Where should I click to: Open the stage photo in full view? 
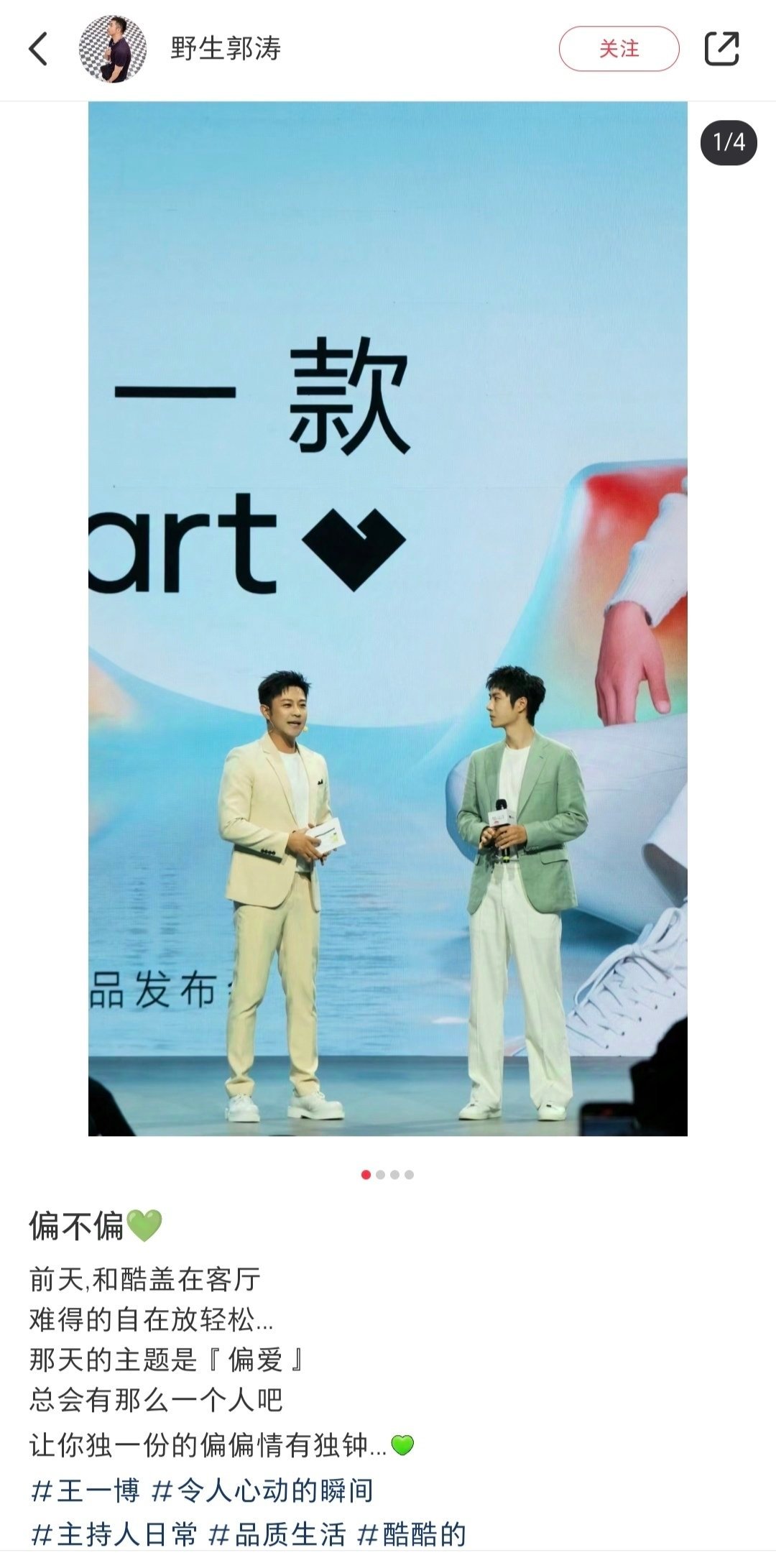(x=388, y=619)
